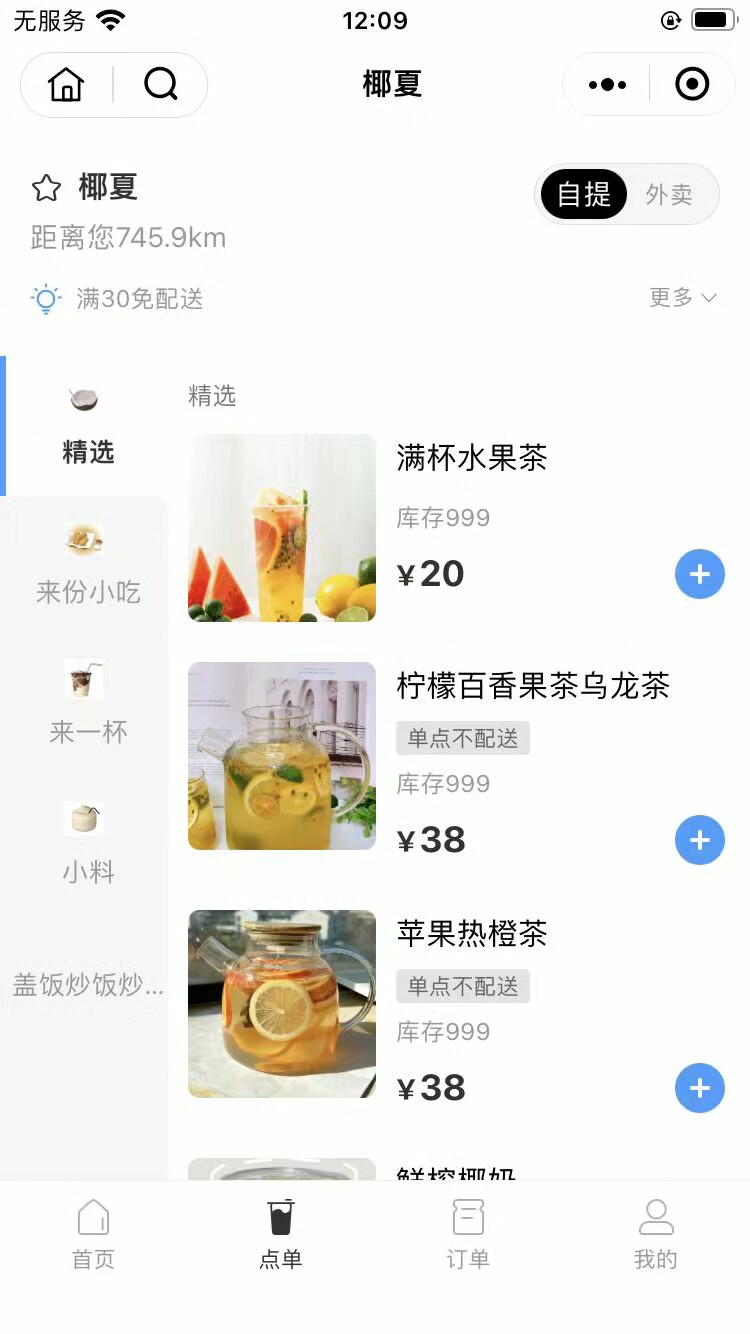Add 柠檬百香果茶乌龙茶 to the cart

tap(700, 840)
